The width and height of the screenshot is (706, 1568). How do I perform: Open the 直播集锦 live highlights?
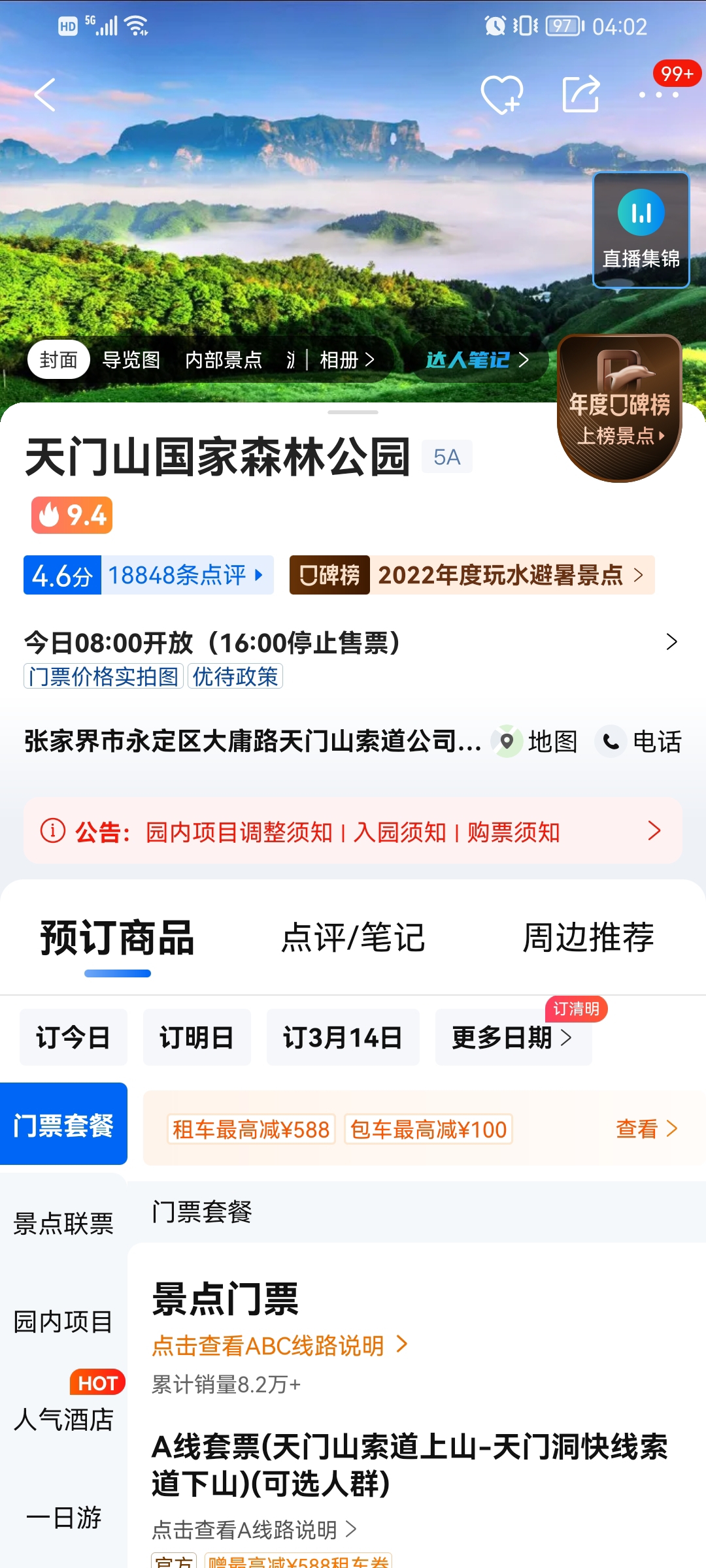tap(641, 230)
